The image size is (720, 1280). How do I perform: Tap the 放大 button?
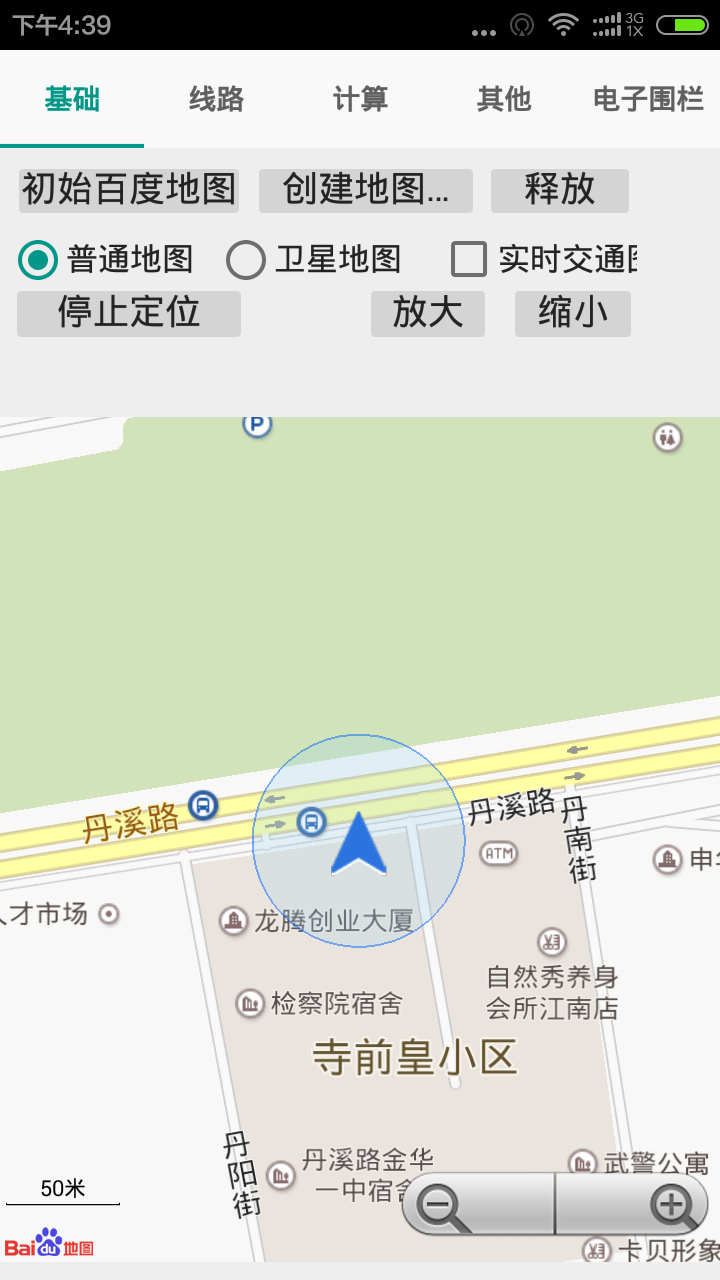[427, 313]
